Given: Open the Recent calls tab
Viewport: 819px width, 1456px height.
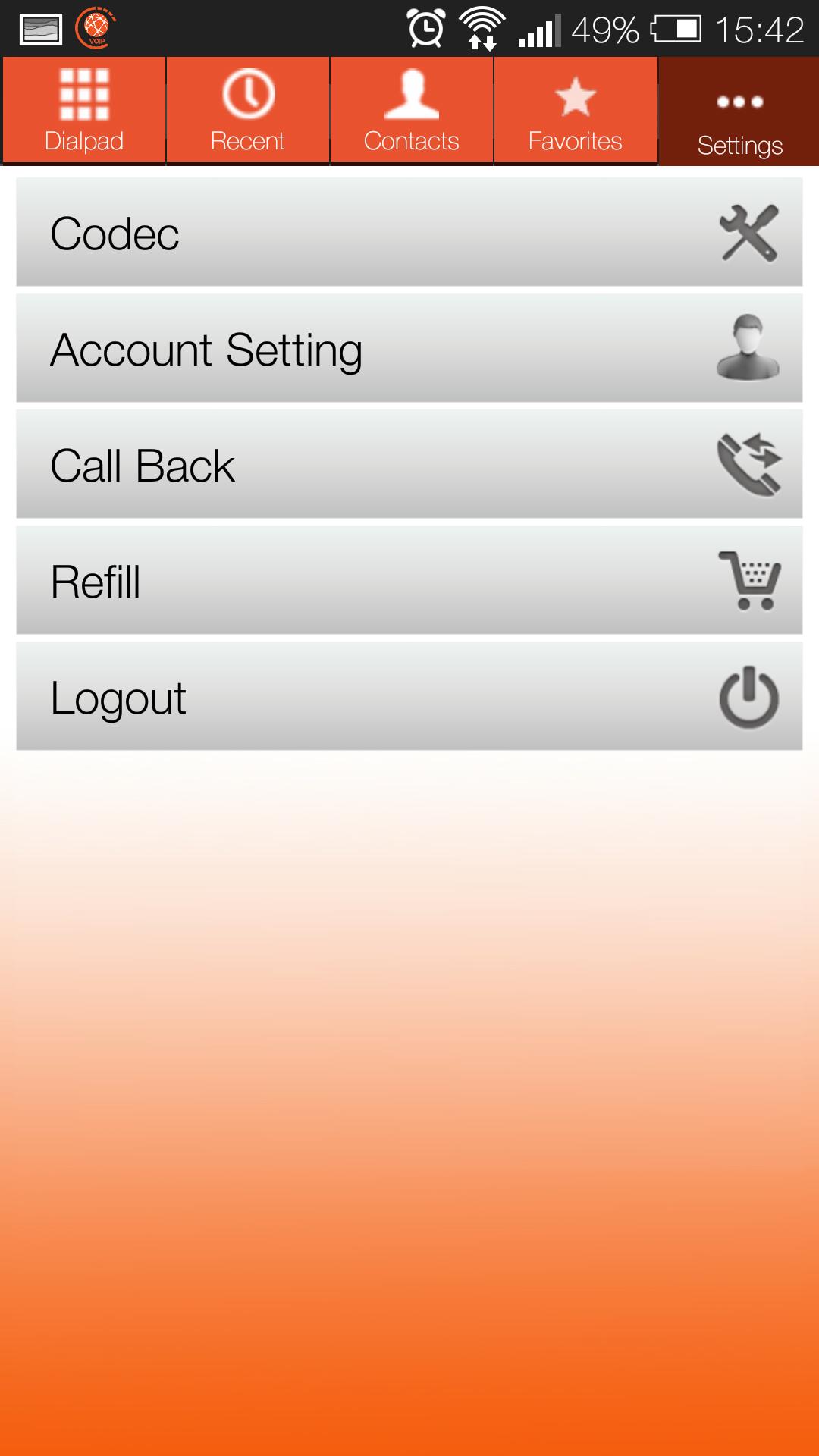Looking at the screenshot, I should click(248, 111).
